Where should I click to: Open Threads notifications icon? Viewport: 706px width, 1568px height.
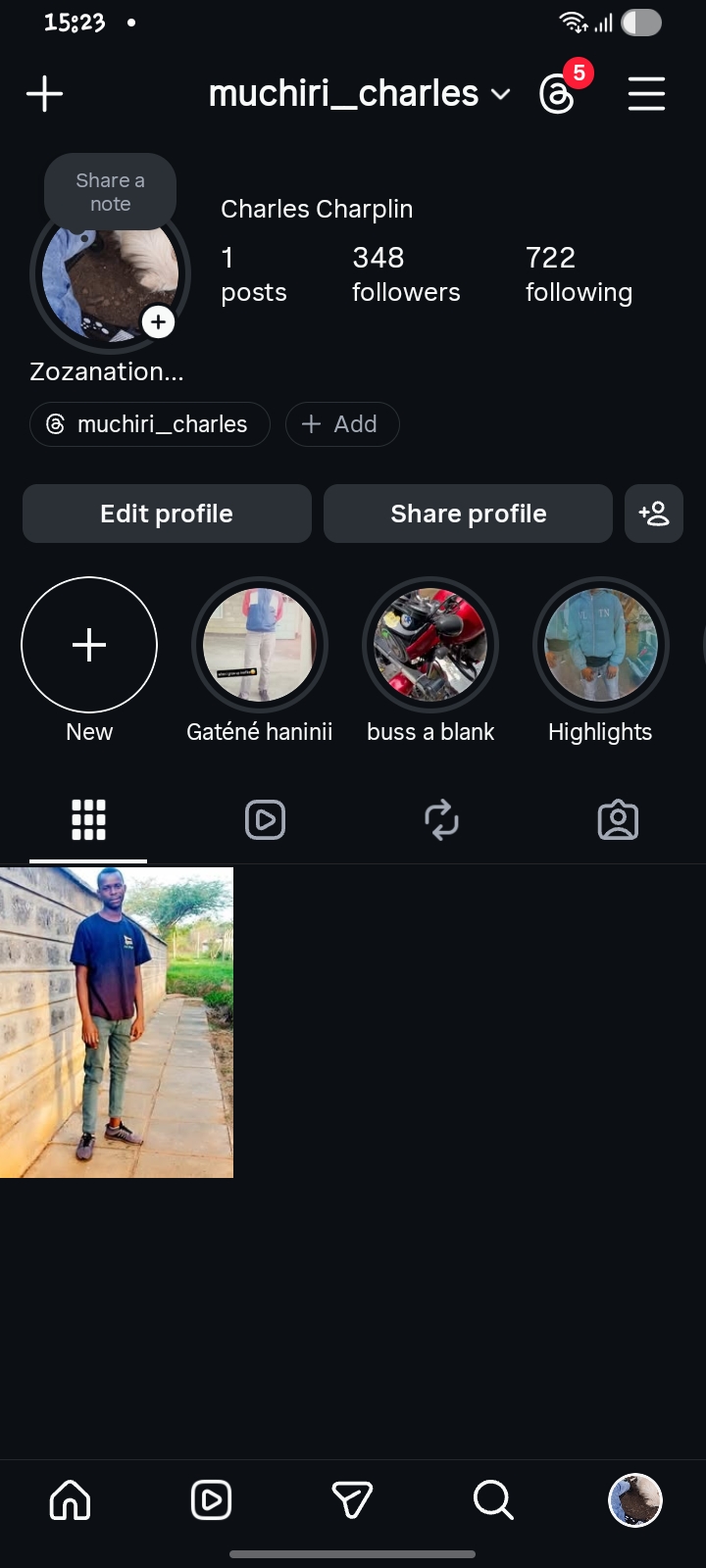tap(557, 95)
